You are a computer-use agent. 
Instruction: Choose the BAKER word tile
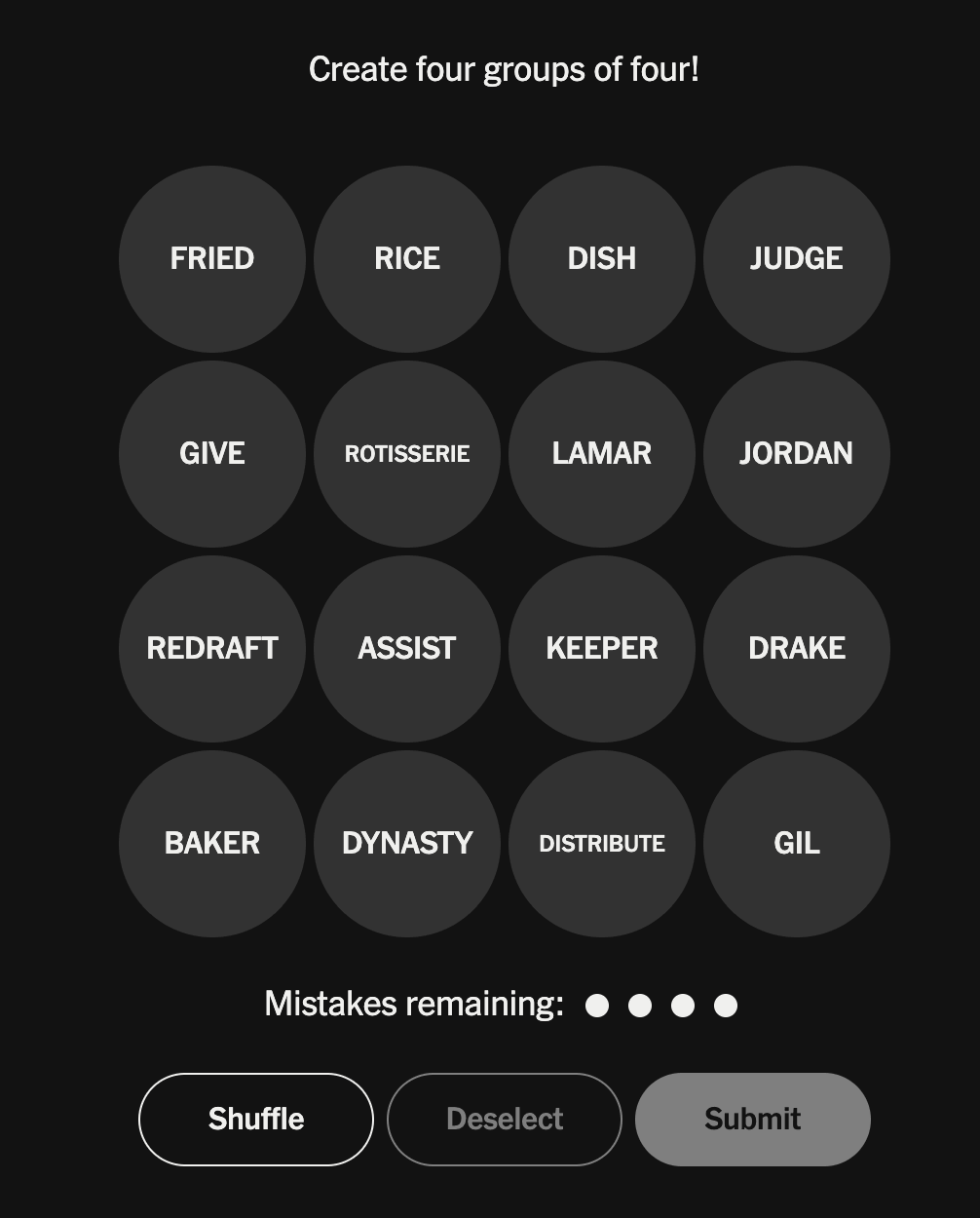click(212, 844)
